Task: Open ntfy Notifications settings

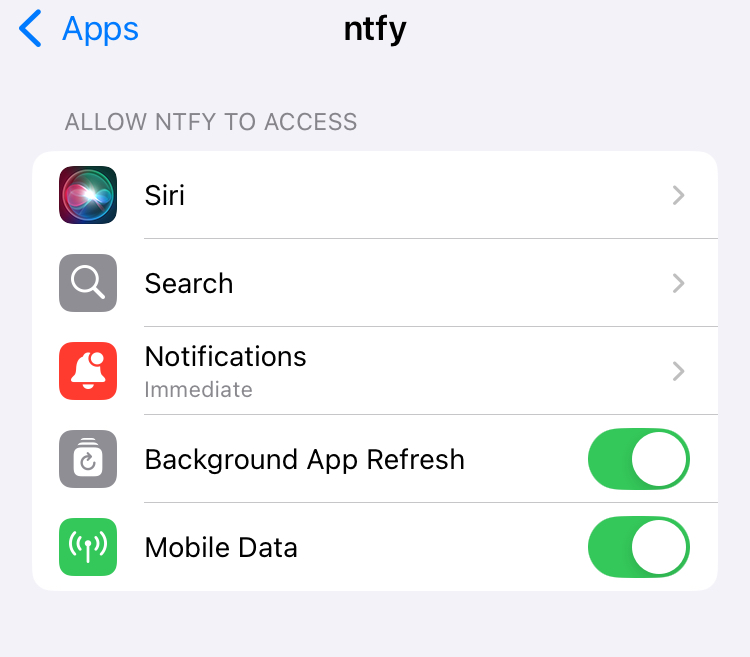Action: 375,371
